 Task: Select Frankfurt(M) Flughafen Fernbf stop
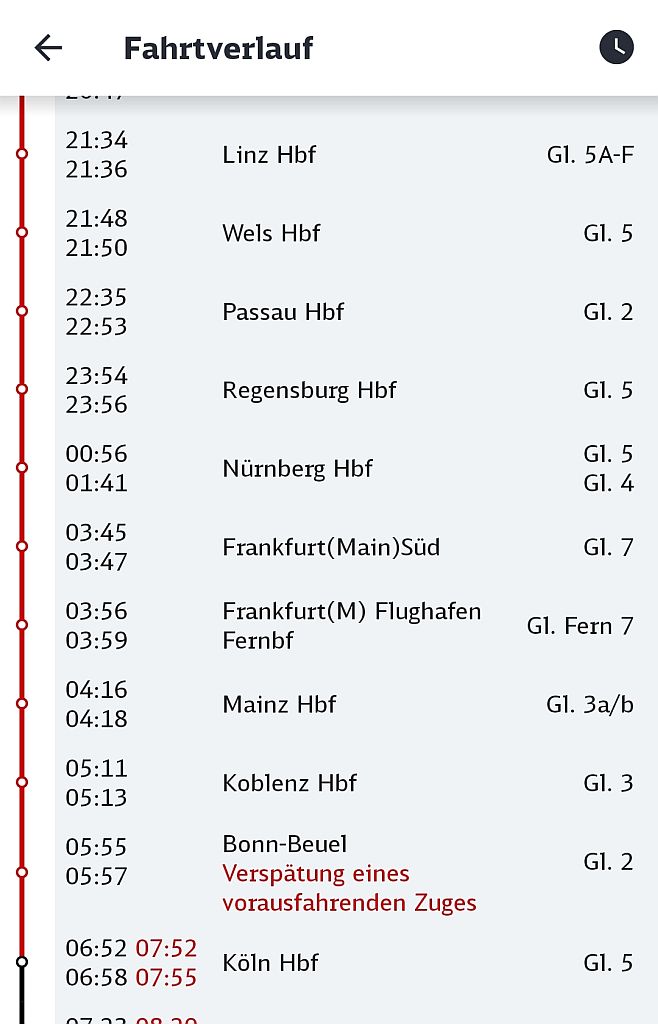[351, 625]
